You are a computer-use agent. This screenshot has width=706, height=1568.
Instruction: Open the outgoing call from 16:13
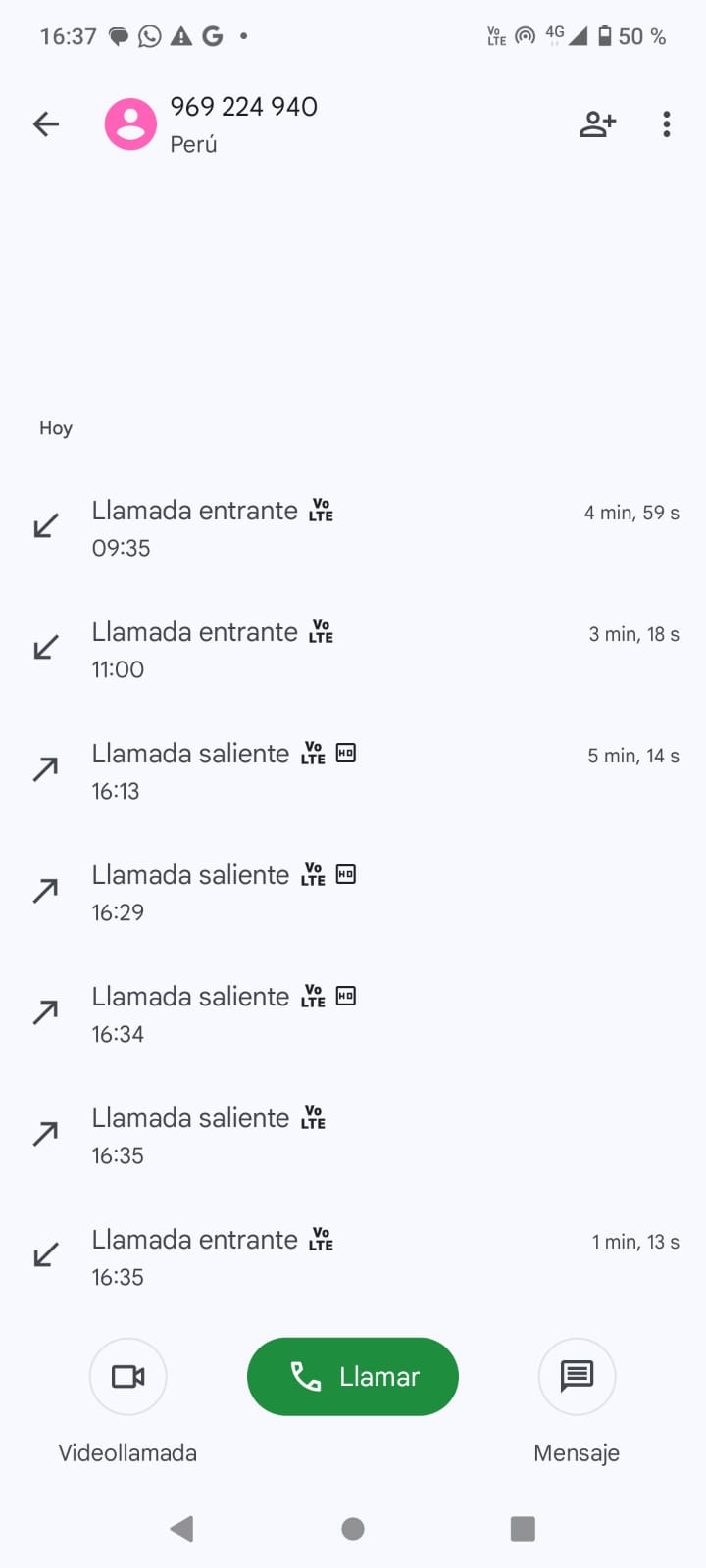(x=353, y=771)
